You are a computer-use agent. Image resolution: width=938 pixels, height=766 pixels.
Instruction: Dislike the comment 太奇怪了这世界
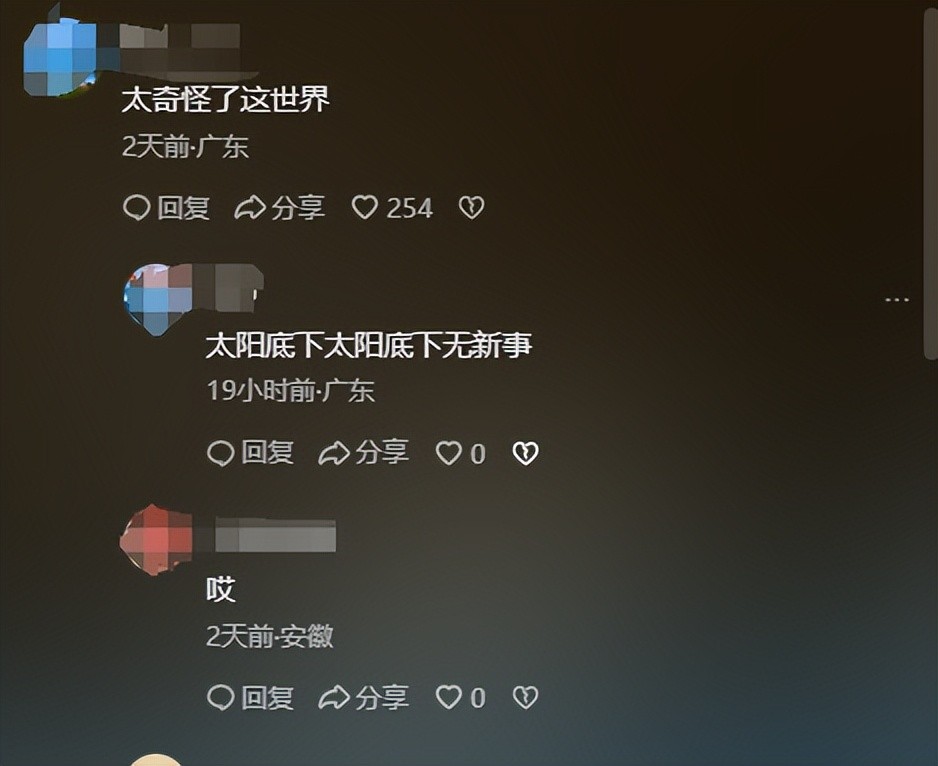[x=471, y=208]
